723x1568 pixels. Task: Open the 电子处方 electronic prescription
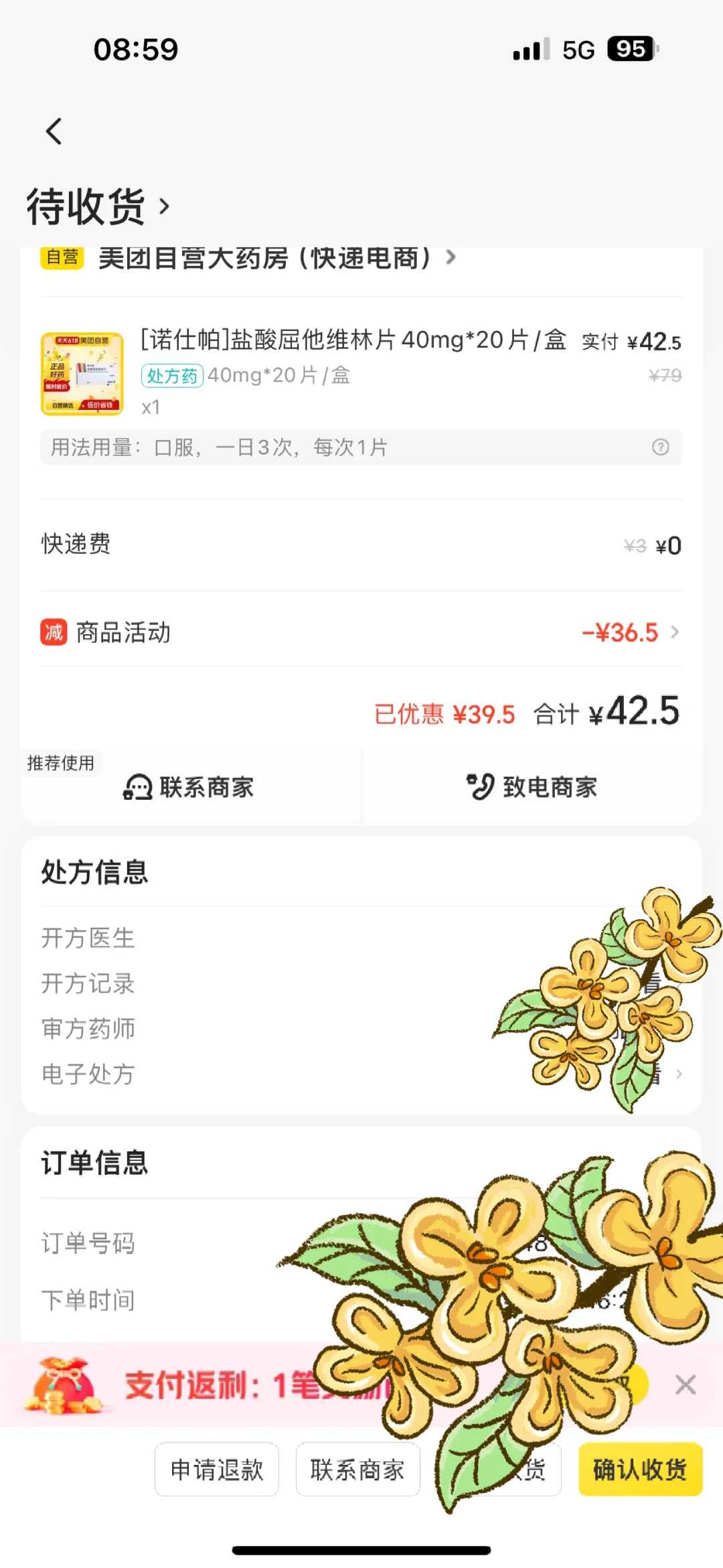[679, 1072]
